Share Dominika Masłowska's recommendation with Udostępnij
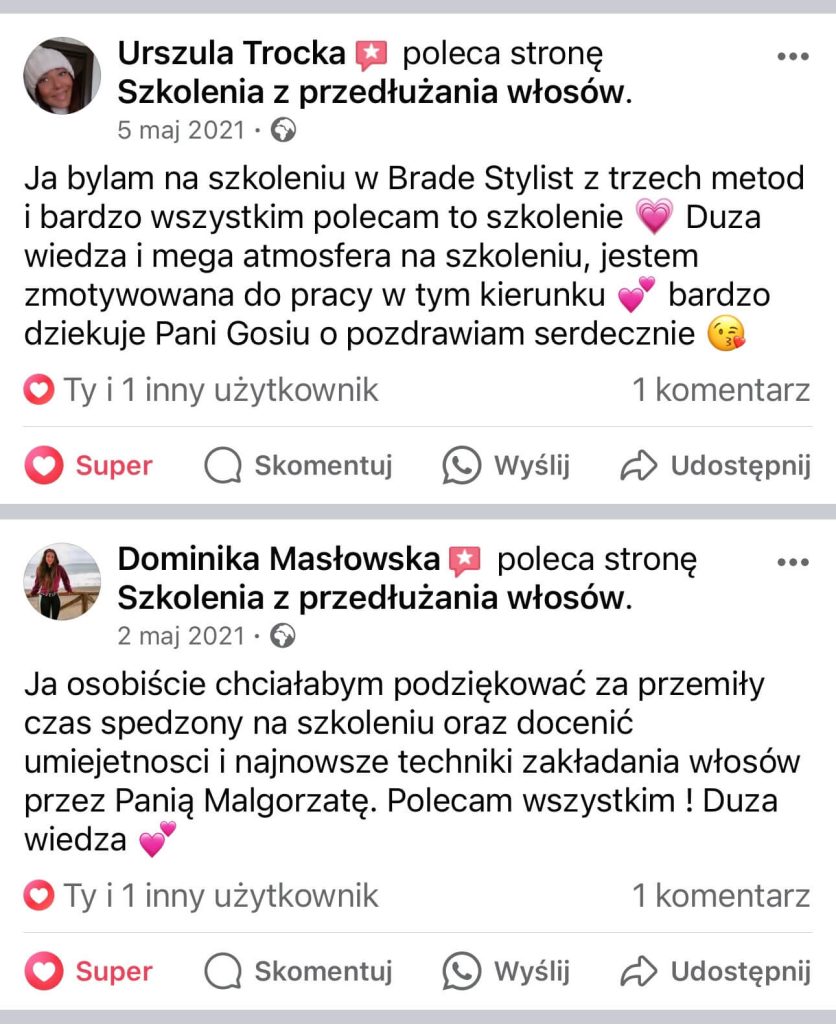Viewport: 836px width, 1024px height. click(715, 971)
